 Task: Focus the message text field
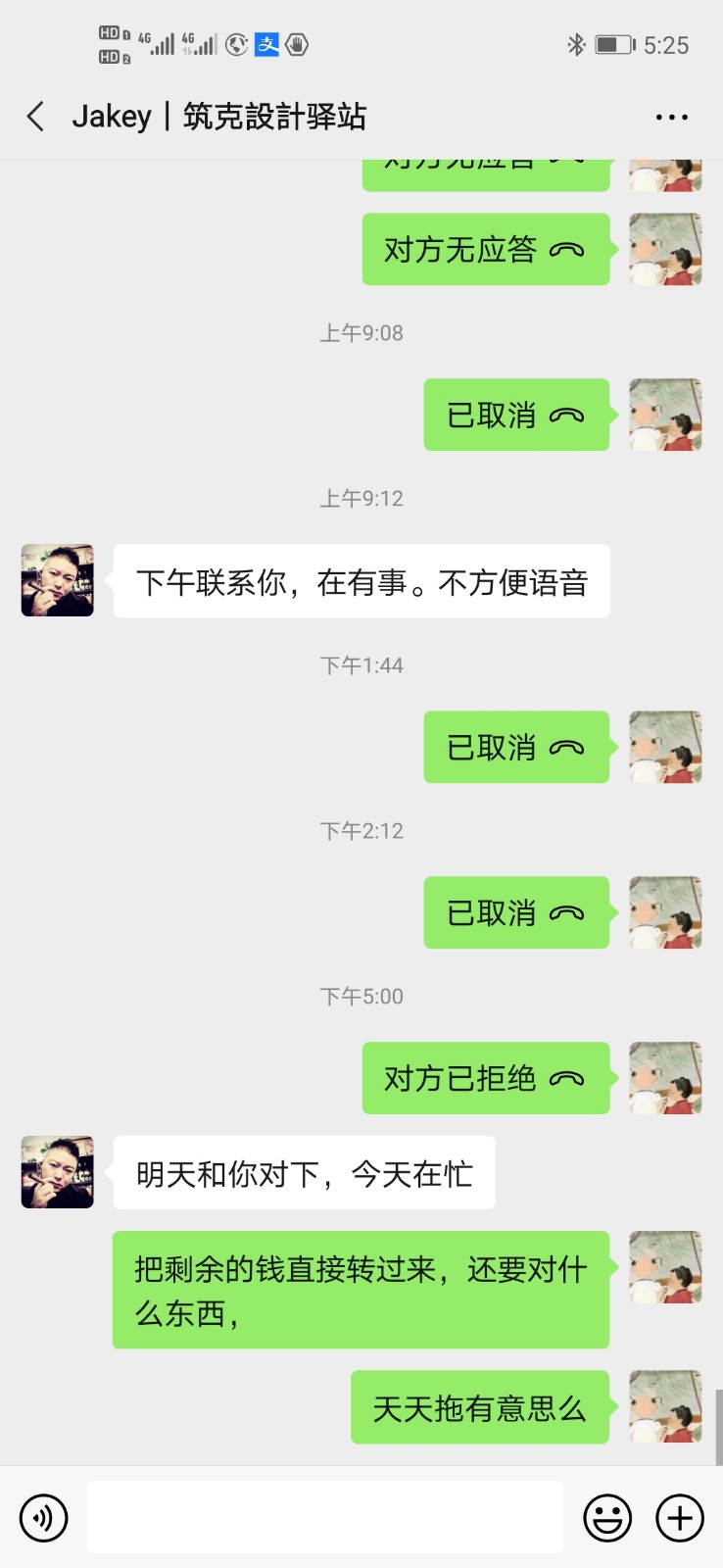pos(324,1517)
